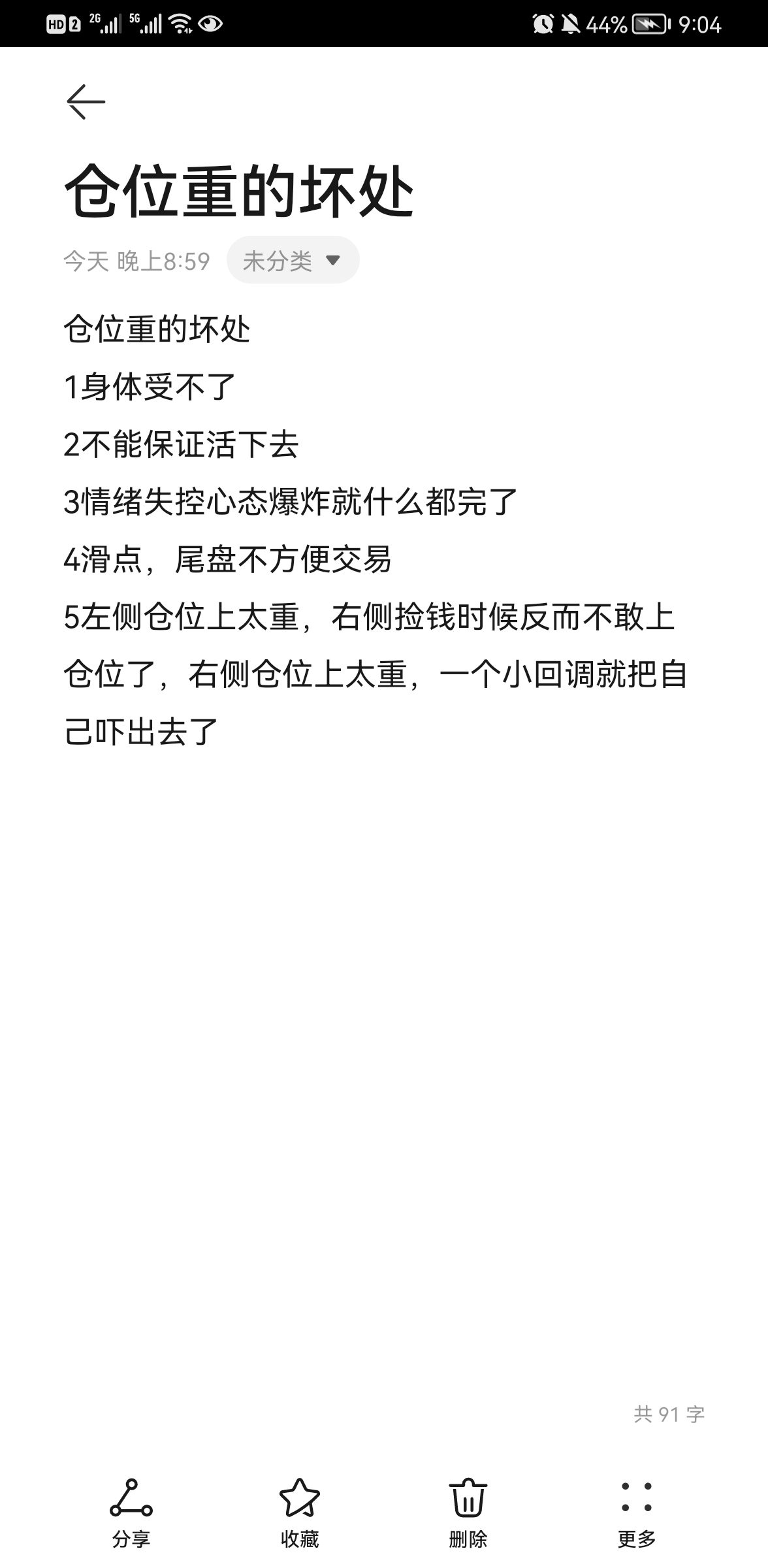Screen dimensions: 768x1568
Task: Go back using the arrow icon
Action: point(86,102)
